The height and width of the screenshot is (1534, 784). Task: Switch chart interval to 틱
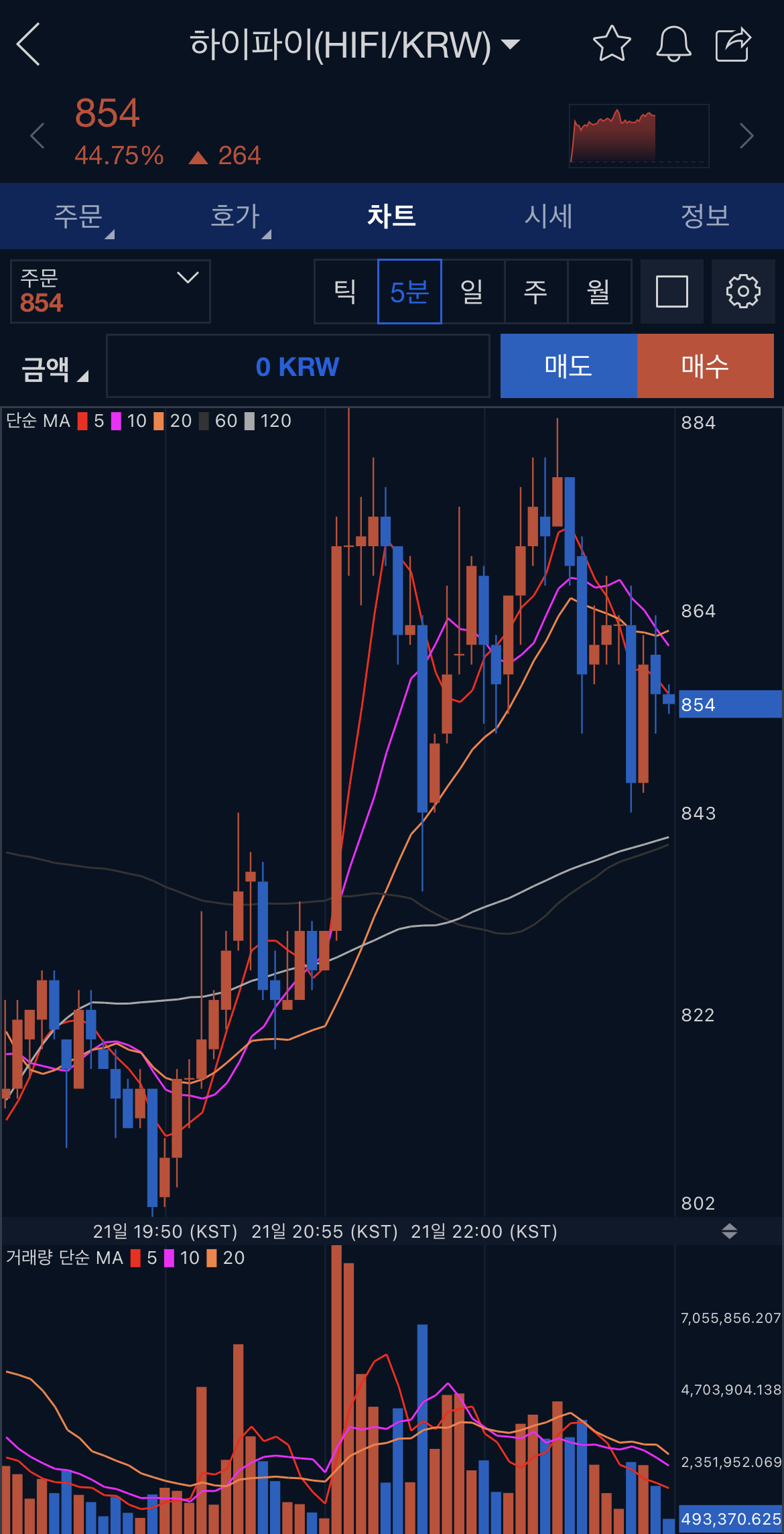[x=345, y=291]
